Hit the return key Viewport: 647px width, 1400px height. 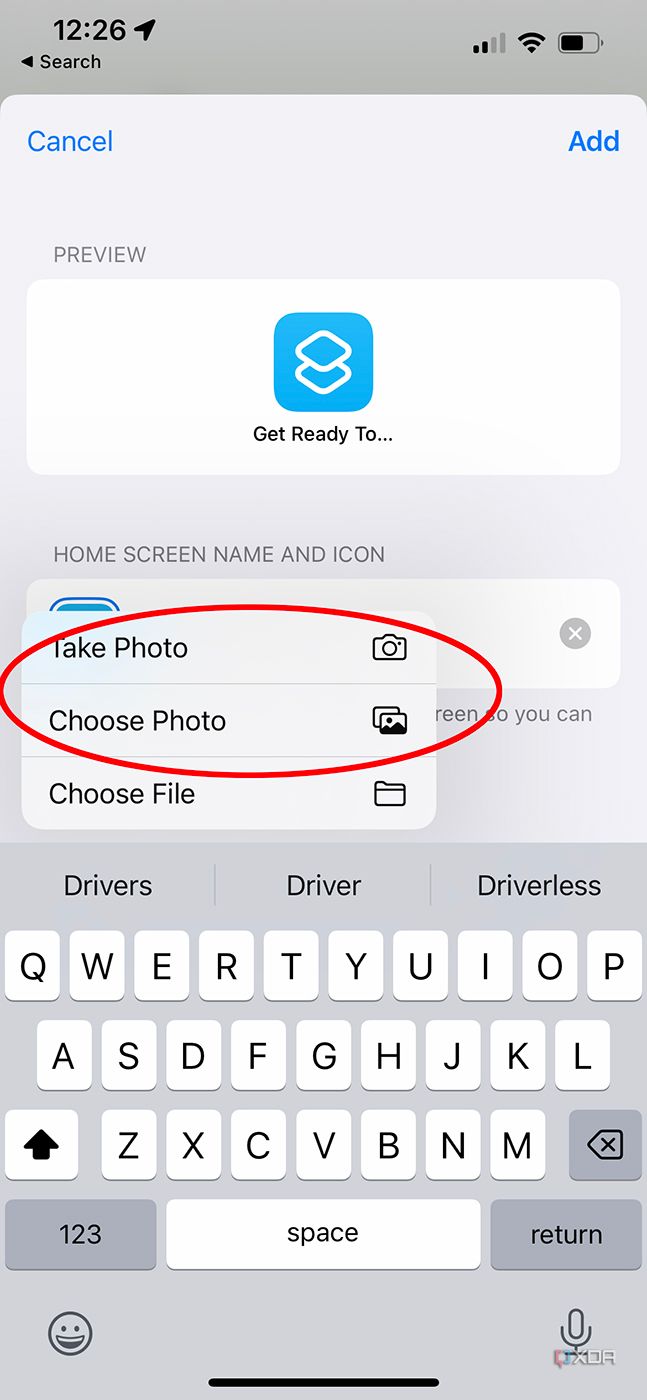(x=565, y=1235)
